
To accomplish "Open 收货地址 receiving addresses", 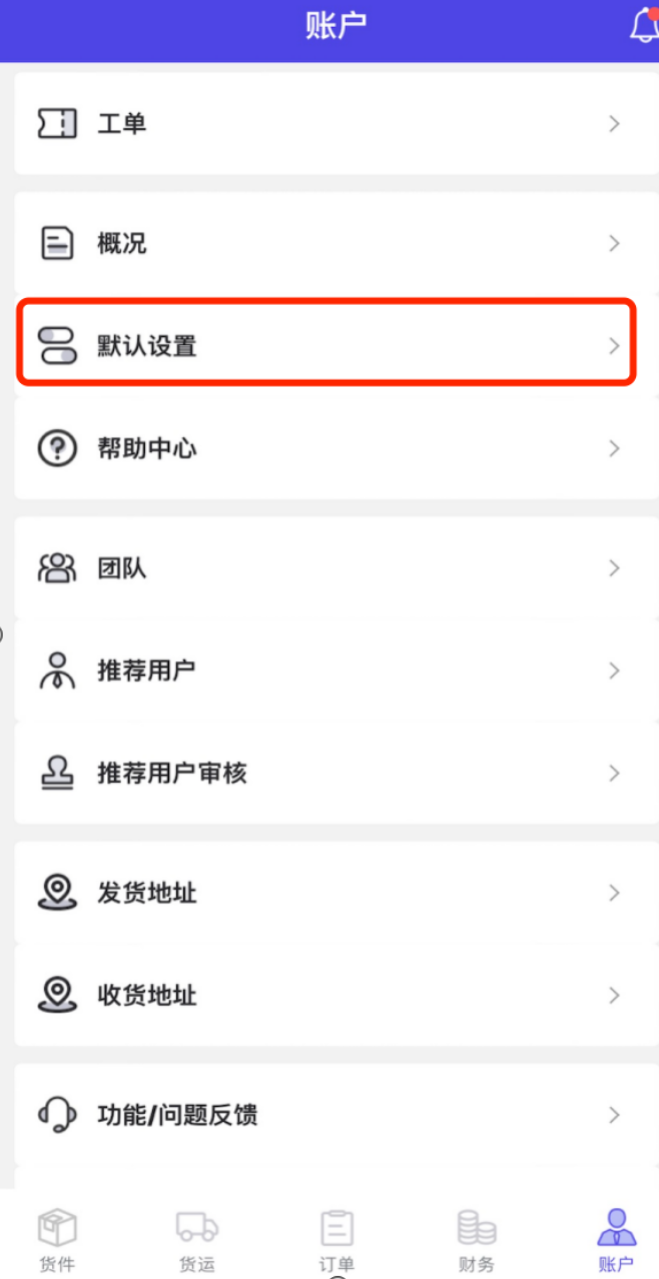I will point(328,995).
